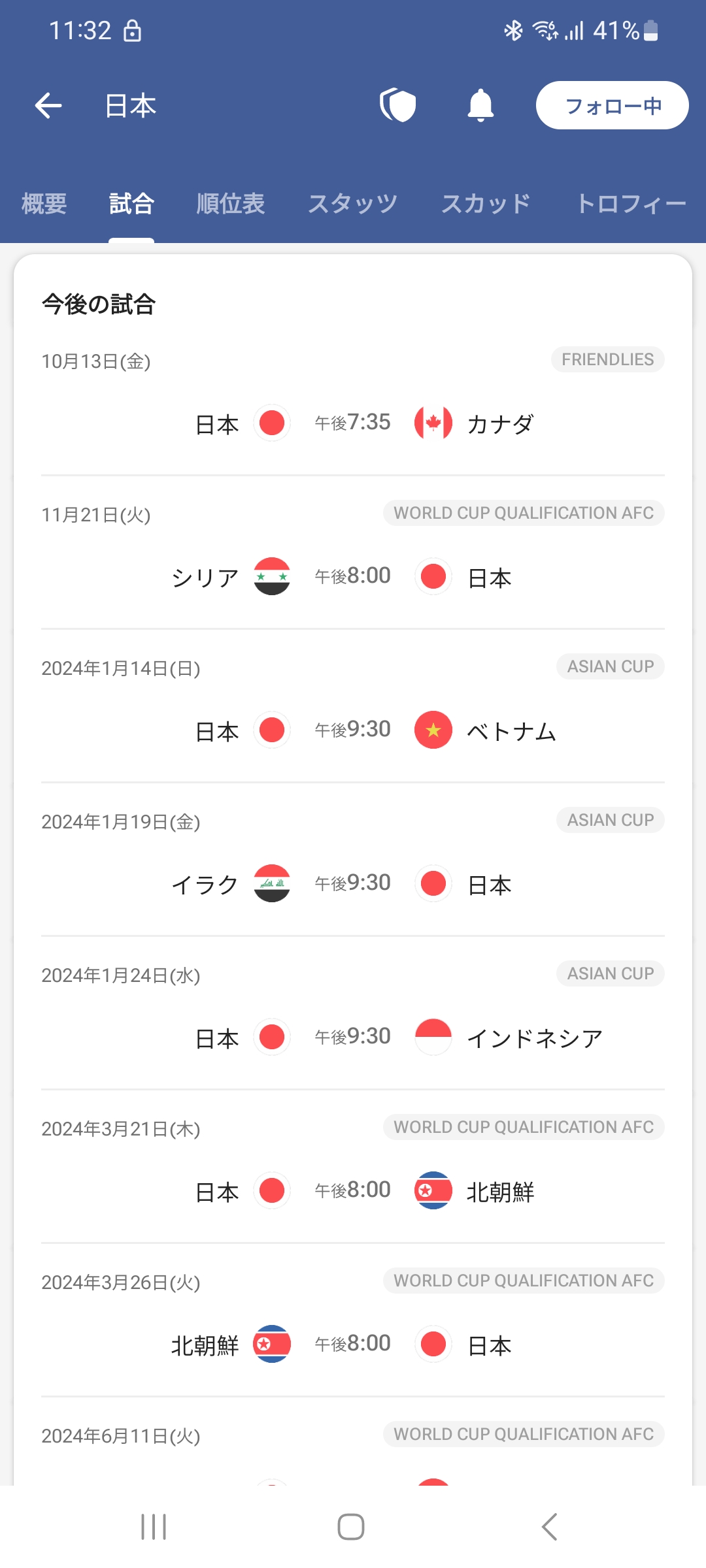Open the トロフィー tab
Screen dimensions: 706x1568
coord(631,204)
